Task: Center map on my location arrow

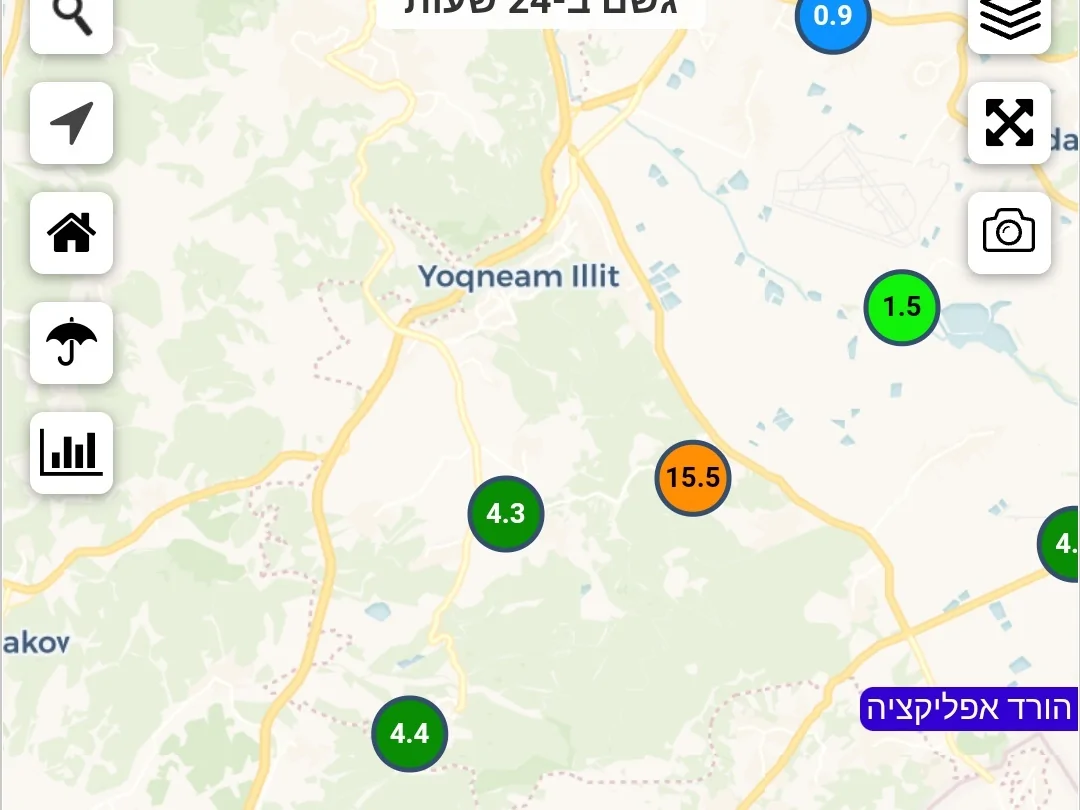Action: [71, 123]
